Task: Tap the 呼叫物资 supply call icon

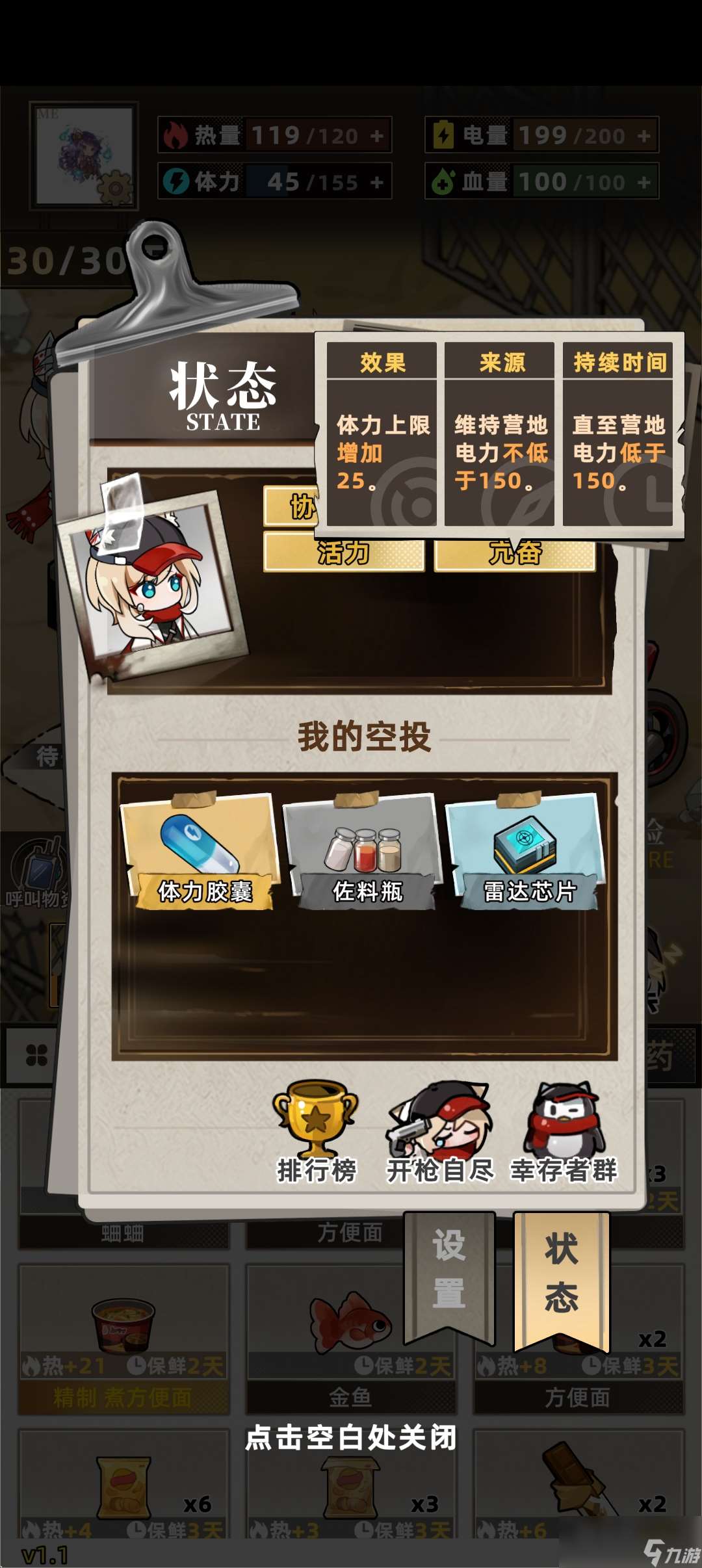Action: (39, 865)
